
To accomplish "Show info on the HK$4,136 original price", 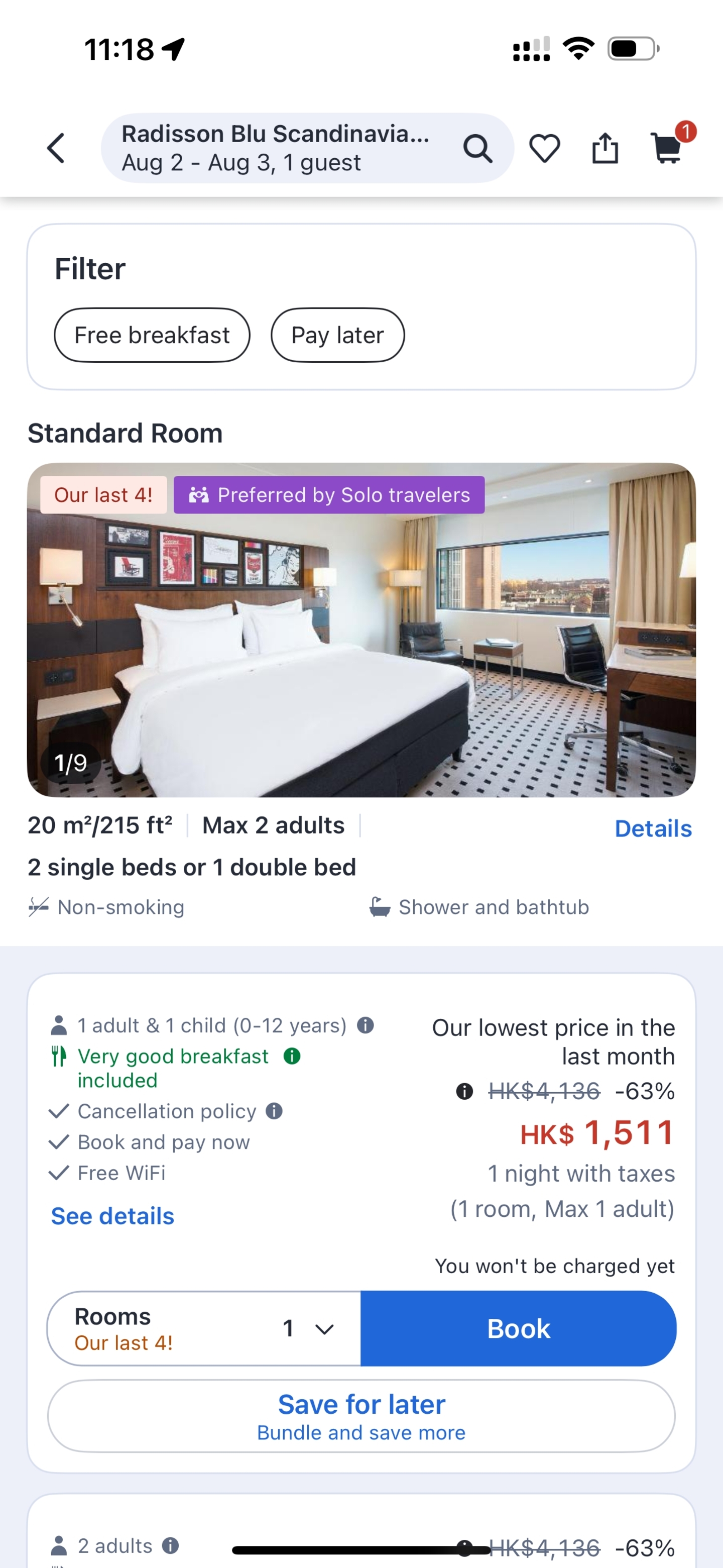I will click(x=464, y=1091).
